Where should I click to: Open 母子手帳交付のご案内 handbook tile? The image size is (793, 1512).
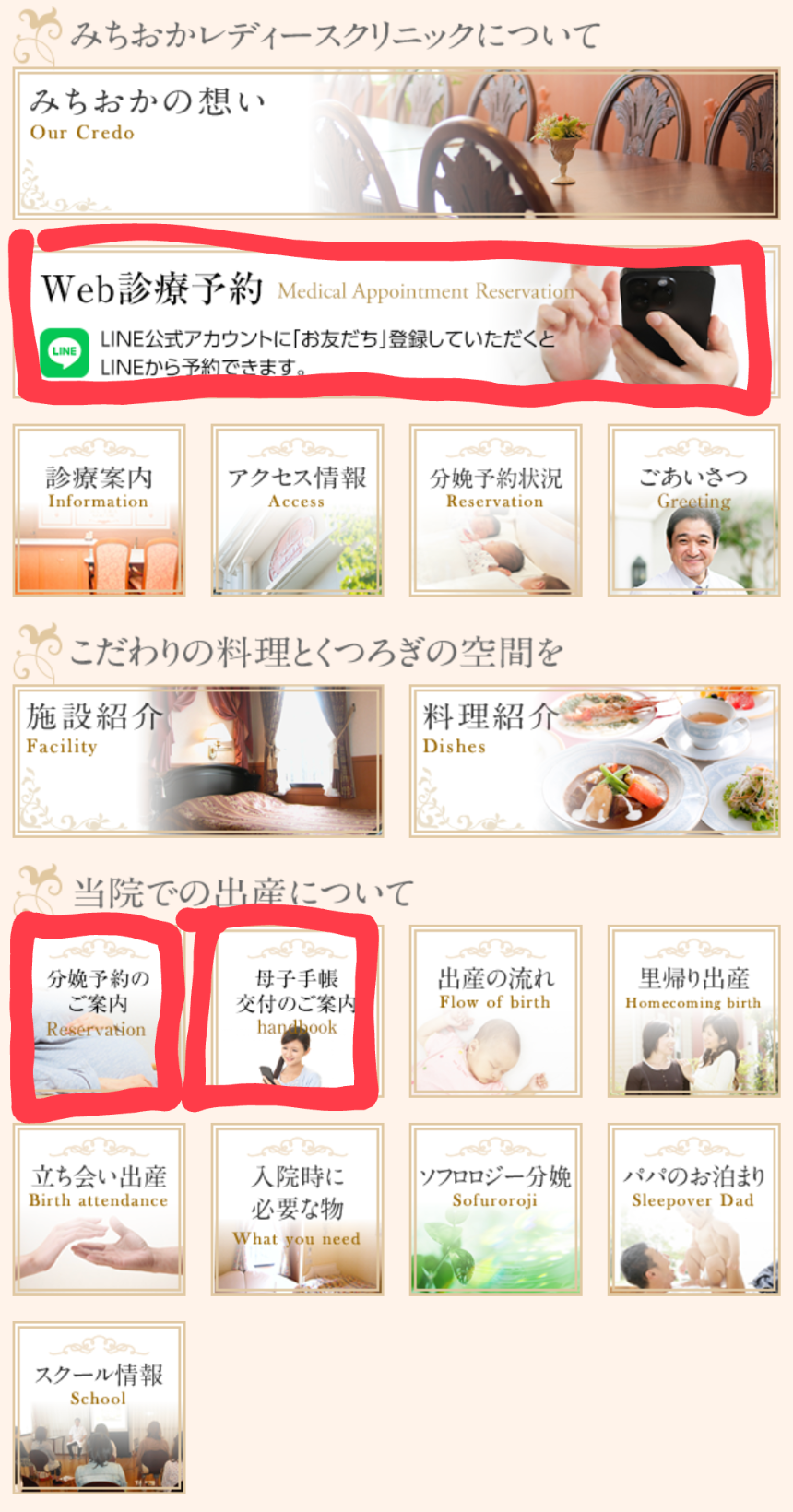pyautogui.click(x=297, y=1011)
